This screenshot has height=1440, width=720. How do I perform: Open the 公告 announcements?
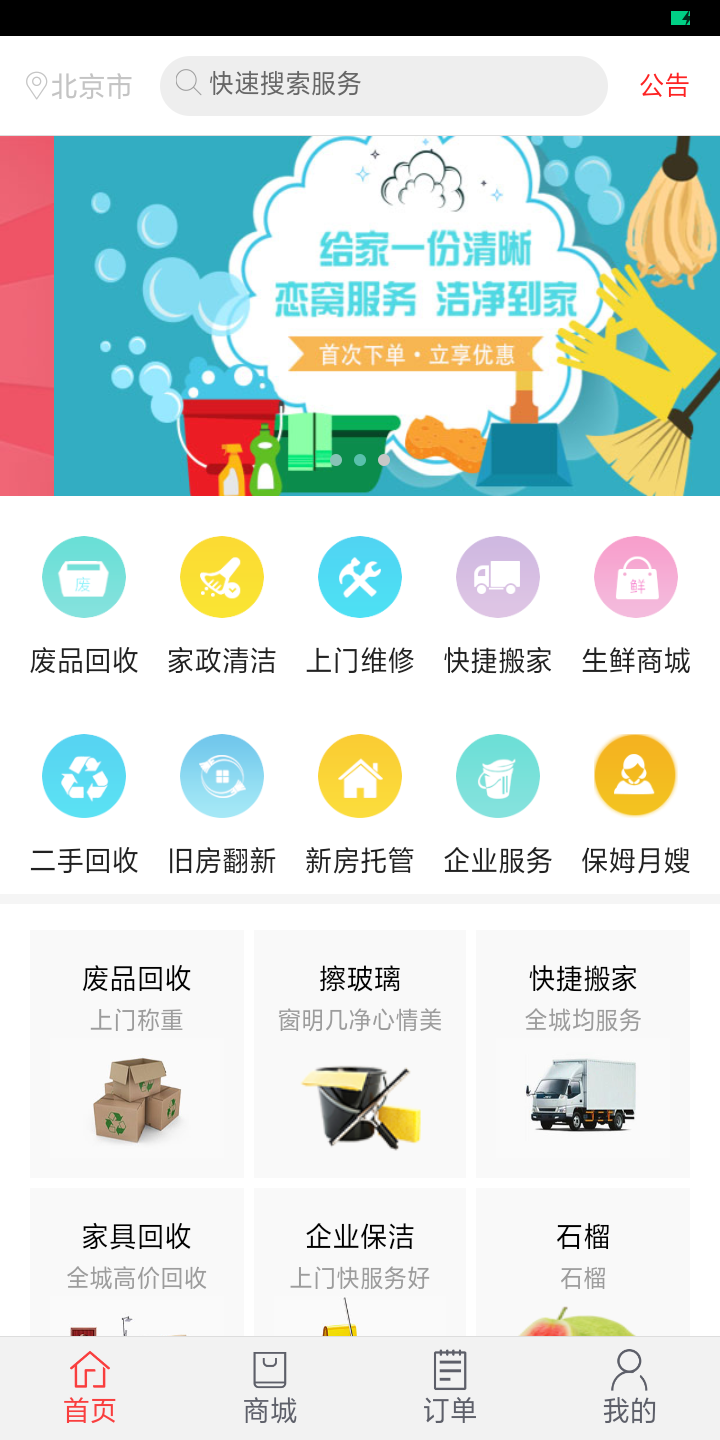665,86
